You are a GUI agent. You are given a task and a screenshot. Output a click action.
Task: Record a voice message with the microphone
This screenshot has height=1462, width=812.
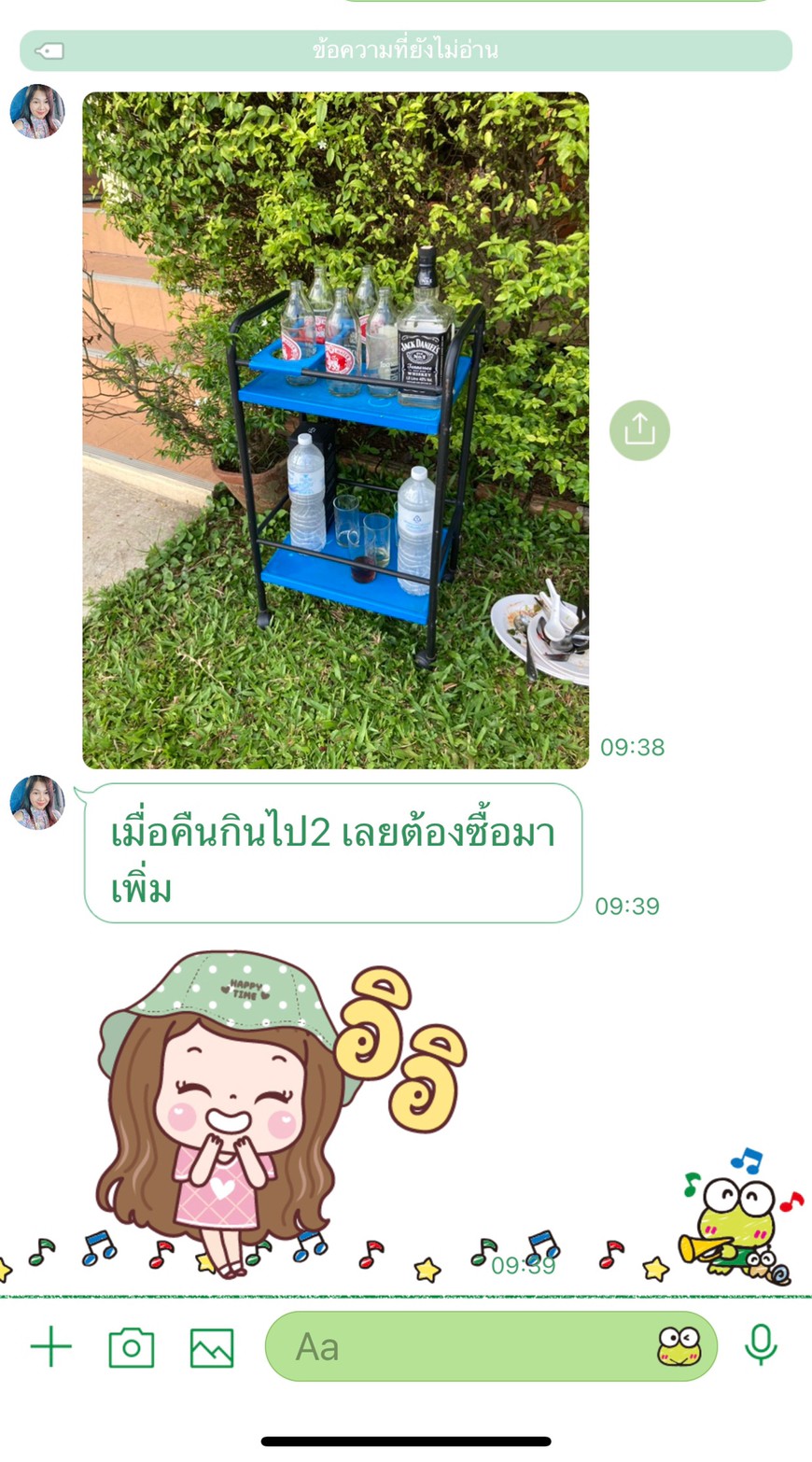[761, 1345]
